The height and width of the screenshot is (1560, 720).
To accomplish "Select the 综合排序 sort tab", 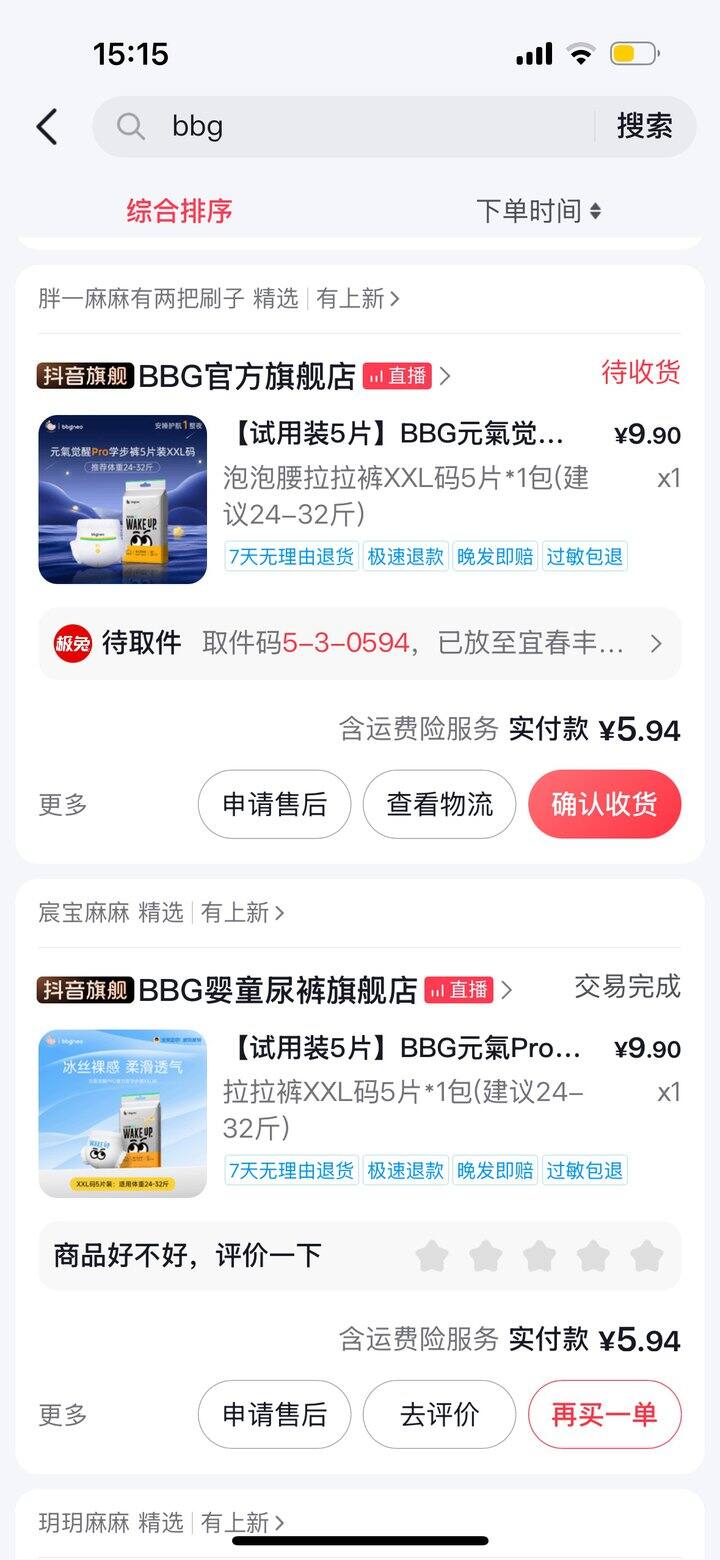I will (x=180, y=211).
